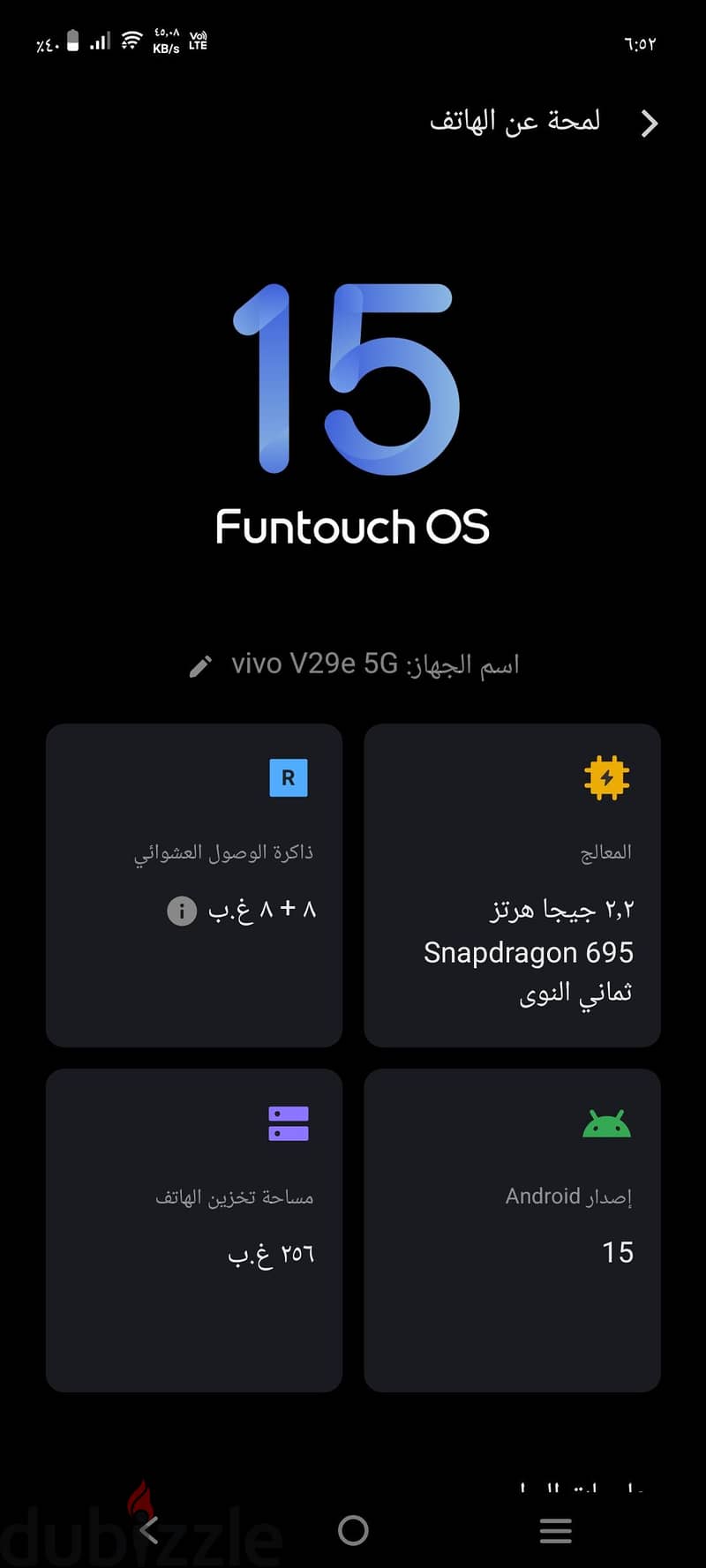Go to home via navigation circle
706x1568 pixels.
coord(353,1530)
